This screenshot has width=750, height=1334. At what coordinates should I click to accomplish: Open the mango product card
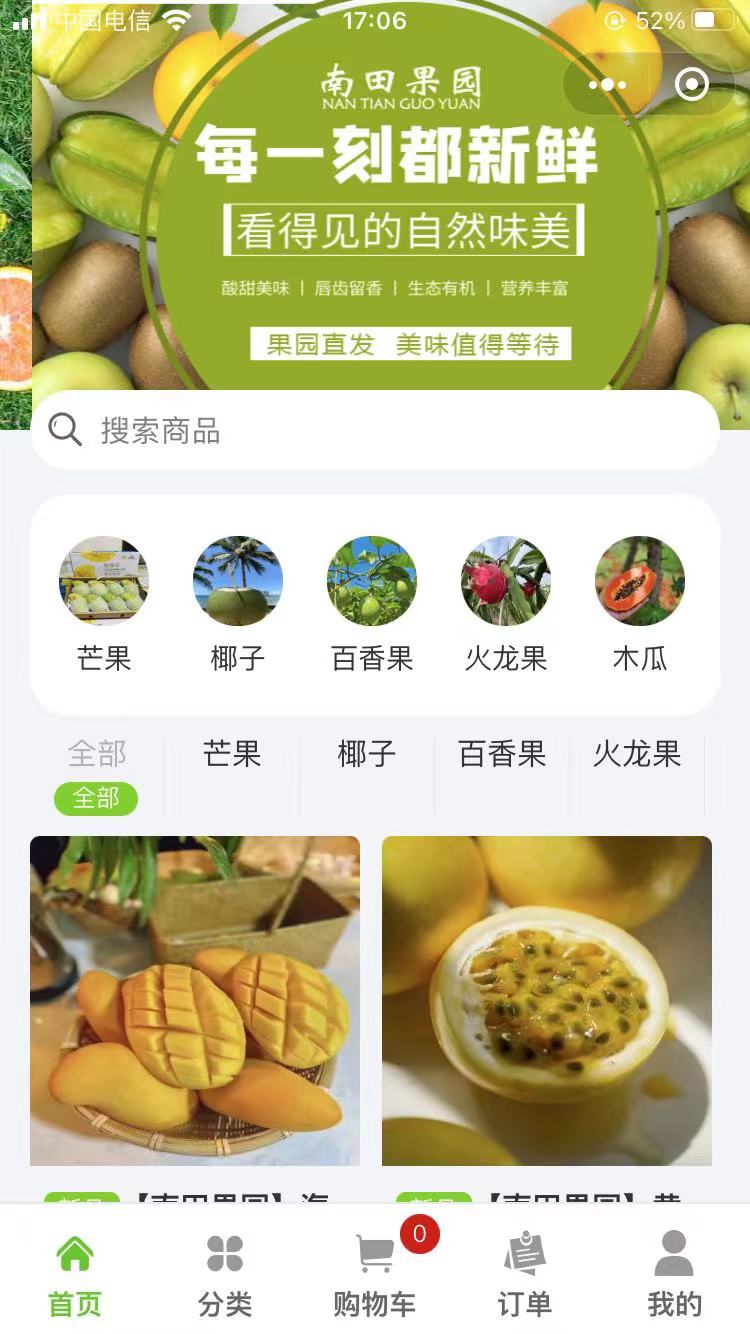(195, 1000)
